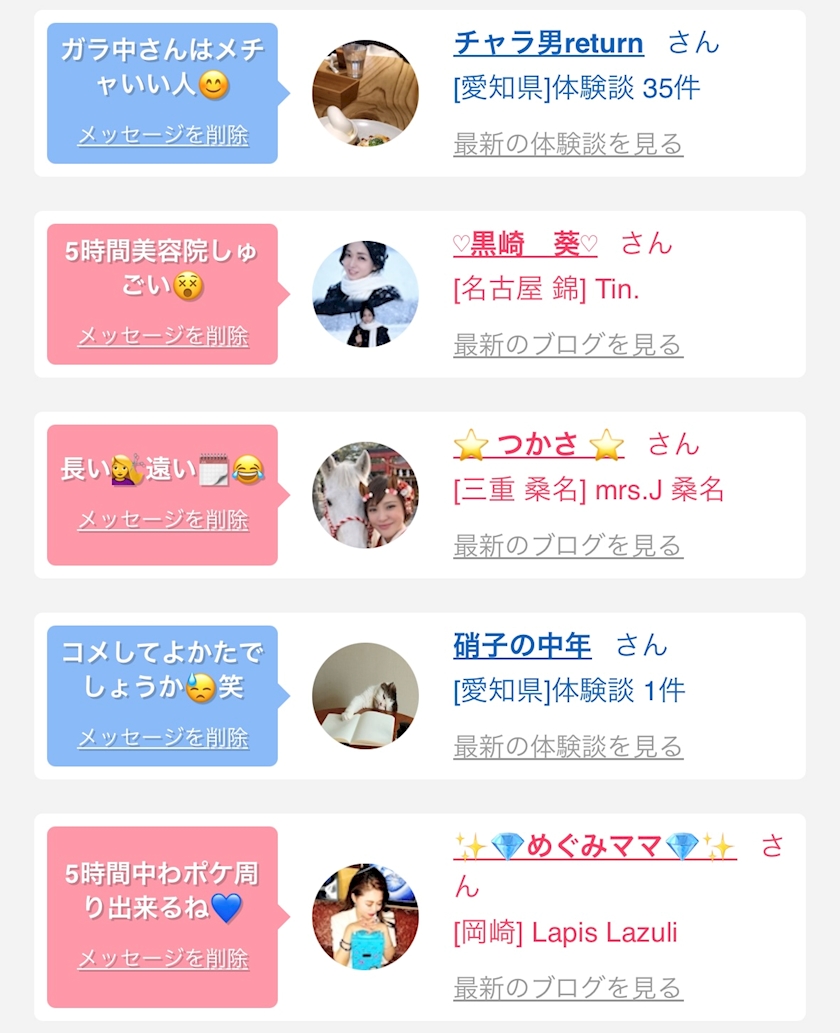Open つかさ's profile link
This screenshot has height=1033, width=840.
coord(539,445)
